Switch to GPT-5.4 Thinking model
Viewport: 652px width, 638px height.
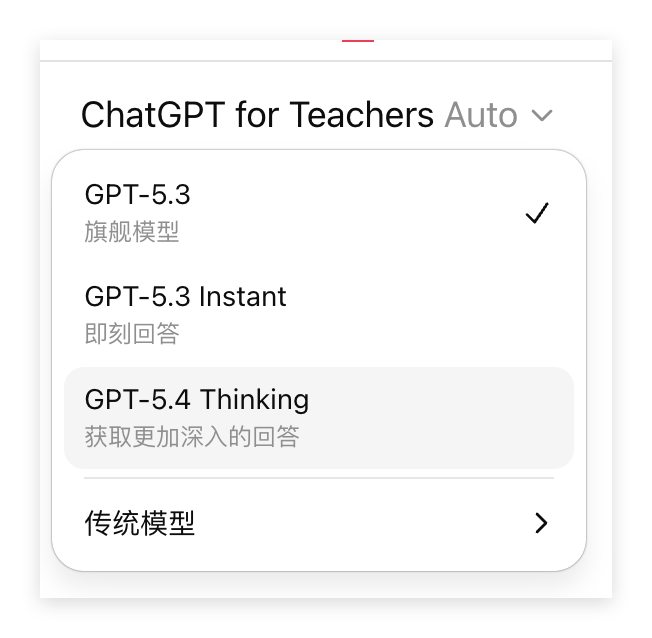[319, 418]
